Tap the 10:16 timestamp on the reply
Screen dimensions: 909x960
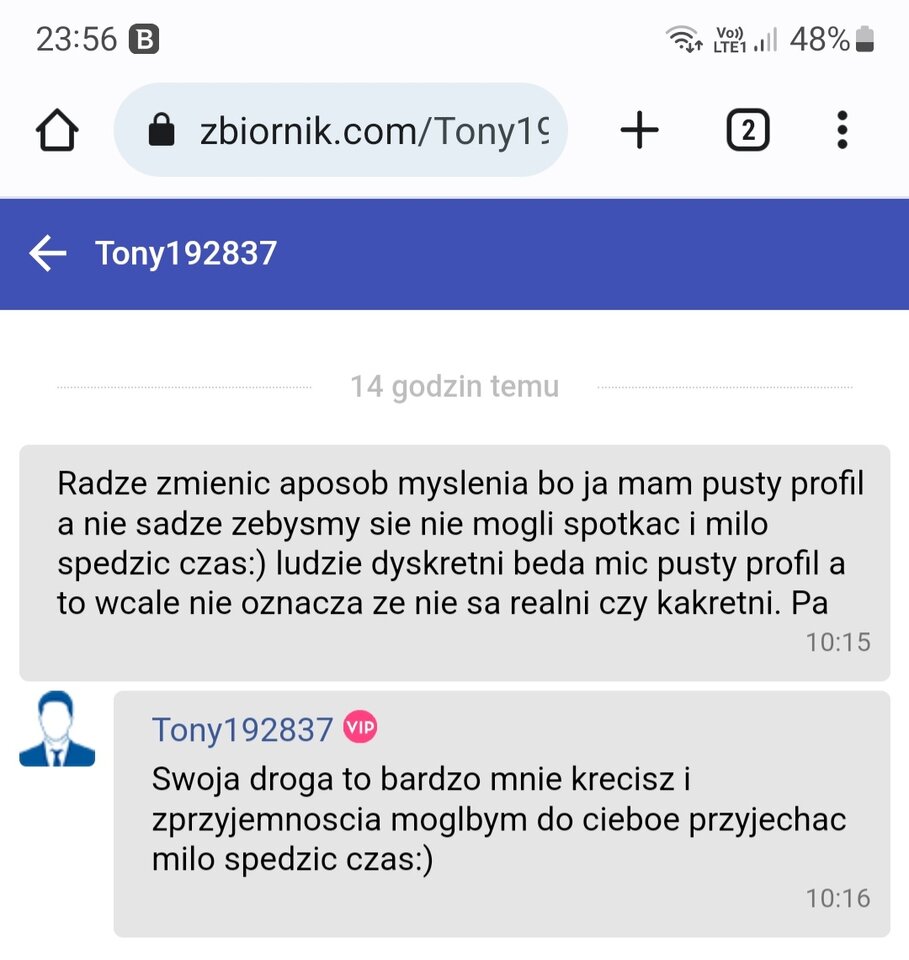point(841,899)
